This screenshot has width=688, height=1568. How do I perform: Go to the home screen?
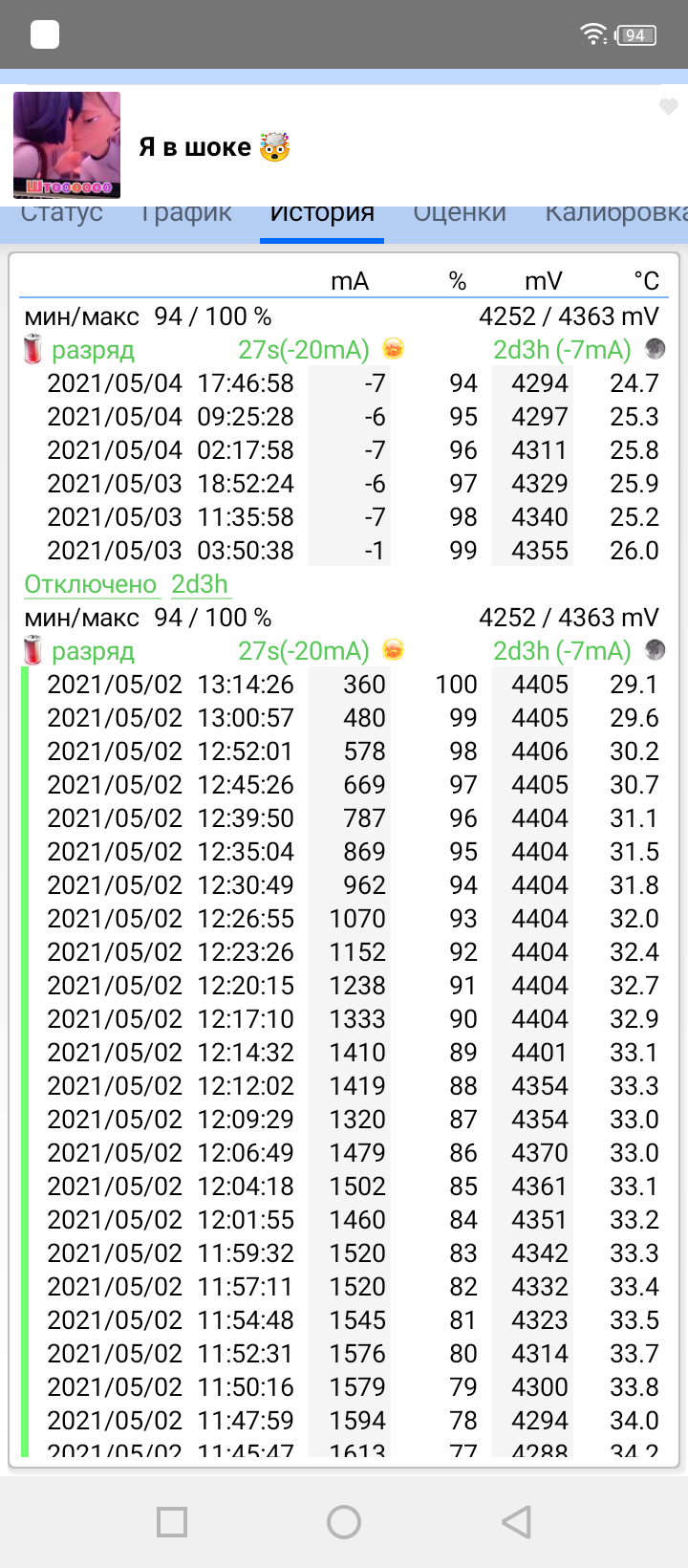point(344,1521)
